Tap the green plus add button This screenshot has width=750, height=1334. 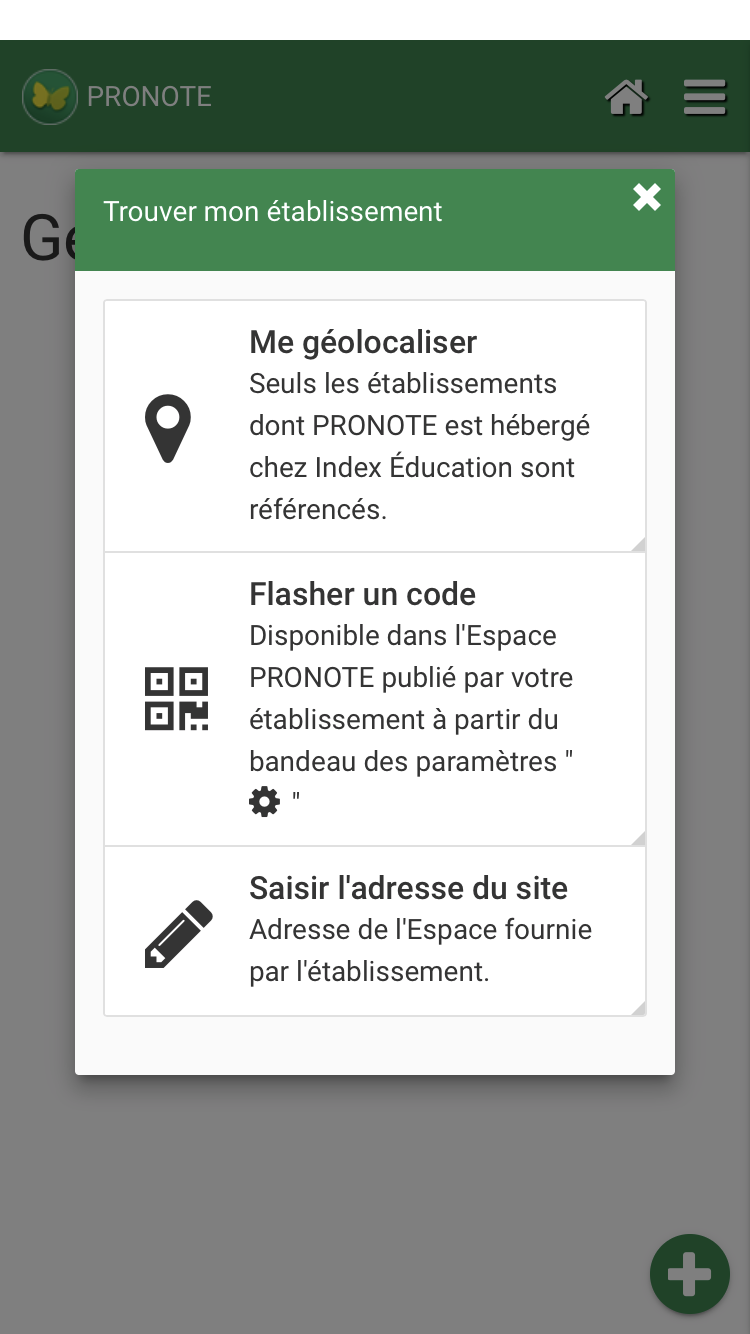(689, 1274)
